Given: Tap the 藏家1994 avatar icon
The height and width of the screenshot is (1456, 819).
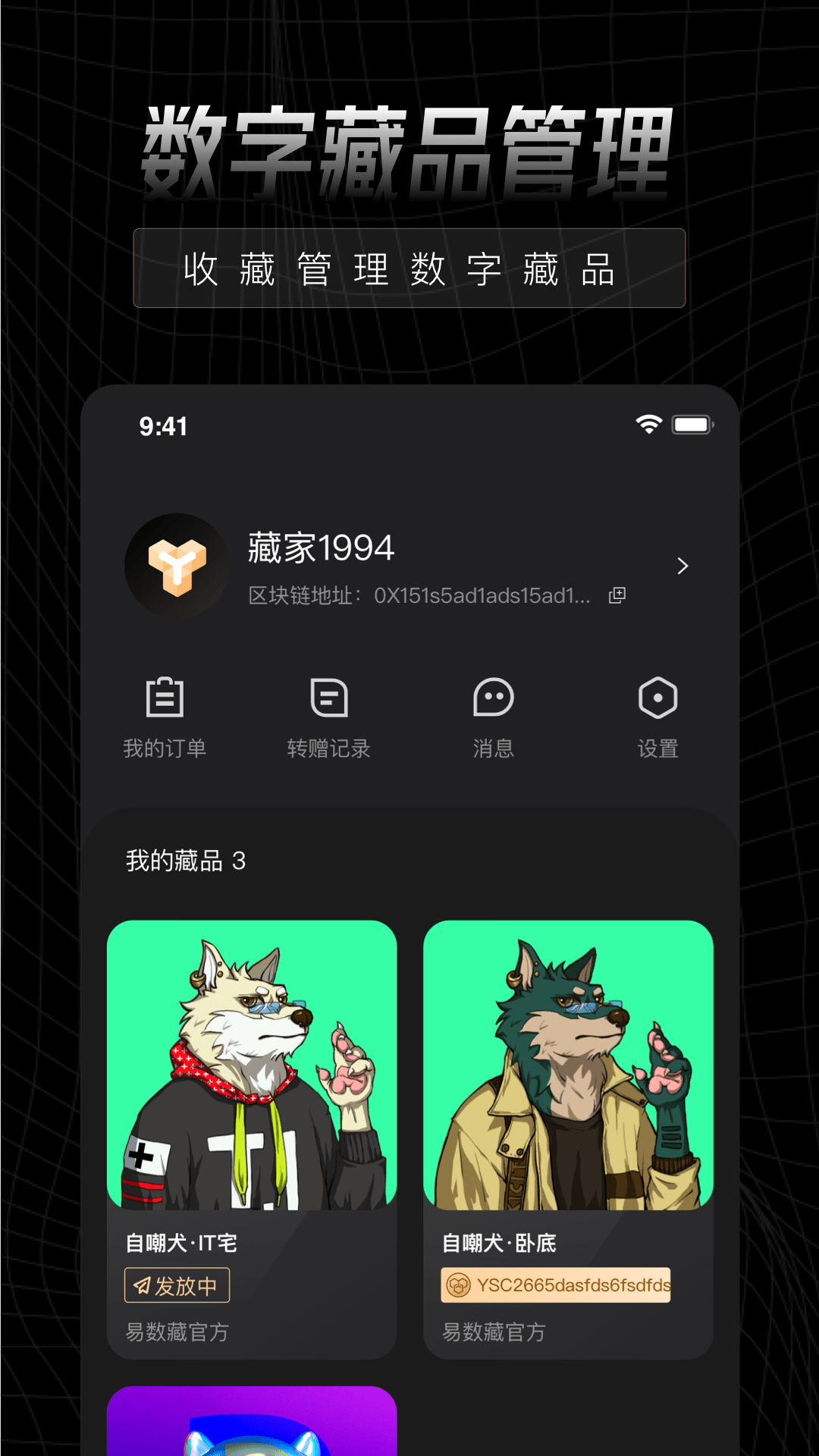Looking at the screenshot, I should [x=177, y=566].
